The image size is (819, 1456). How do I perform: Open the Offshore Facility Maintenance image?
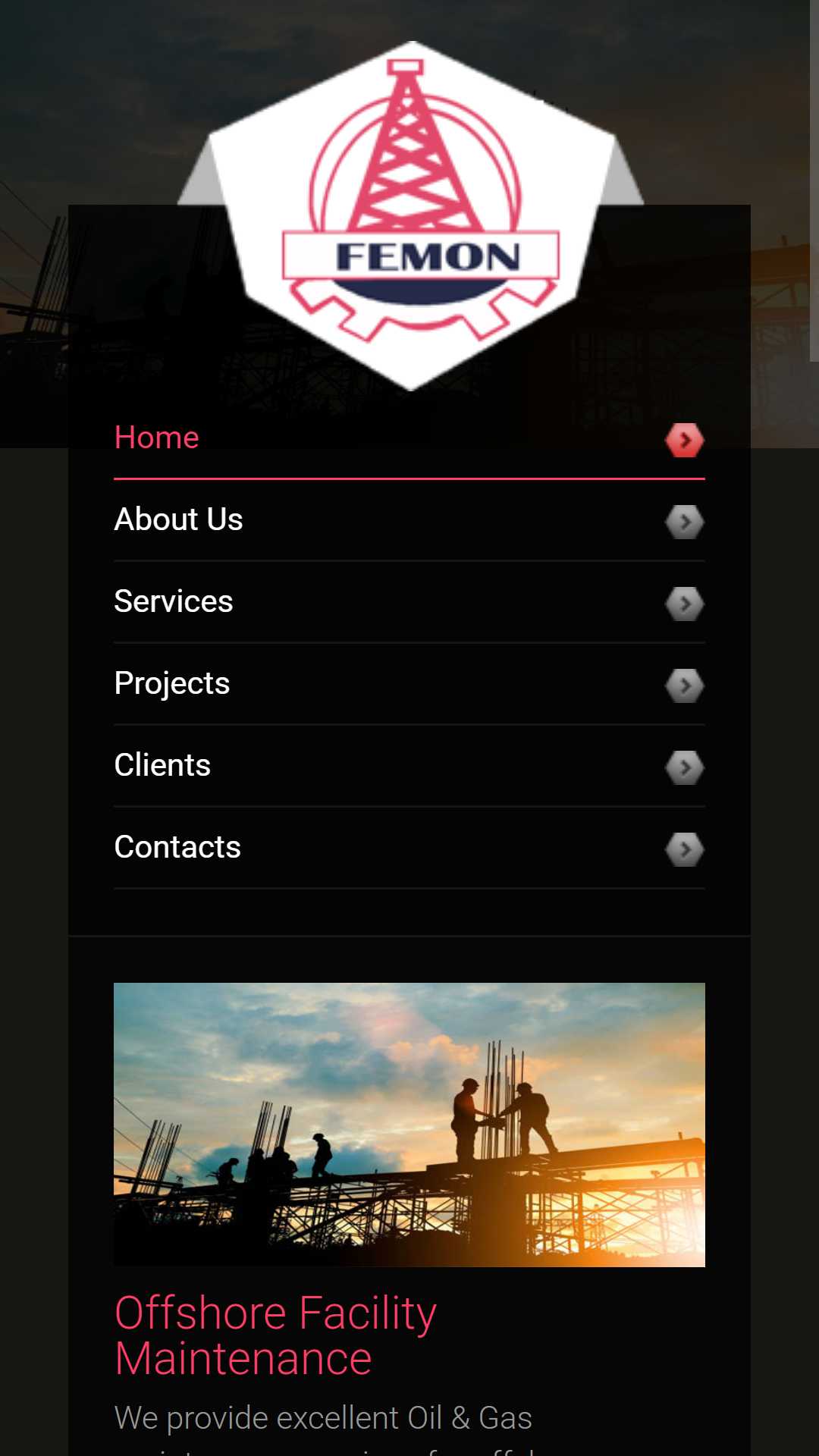click(409, 1125)
